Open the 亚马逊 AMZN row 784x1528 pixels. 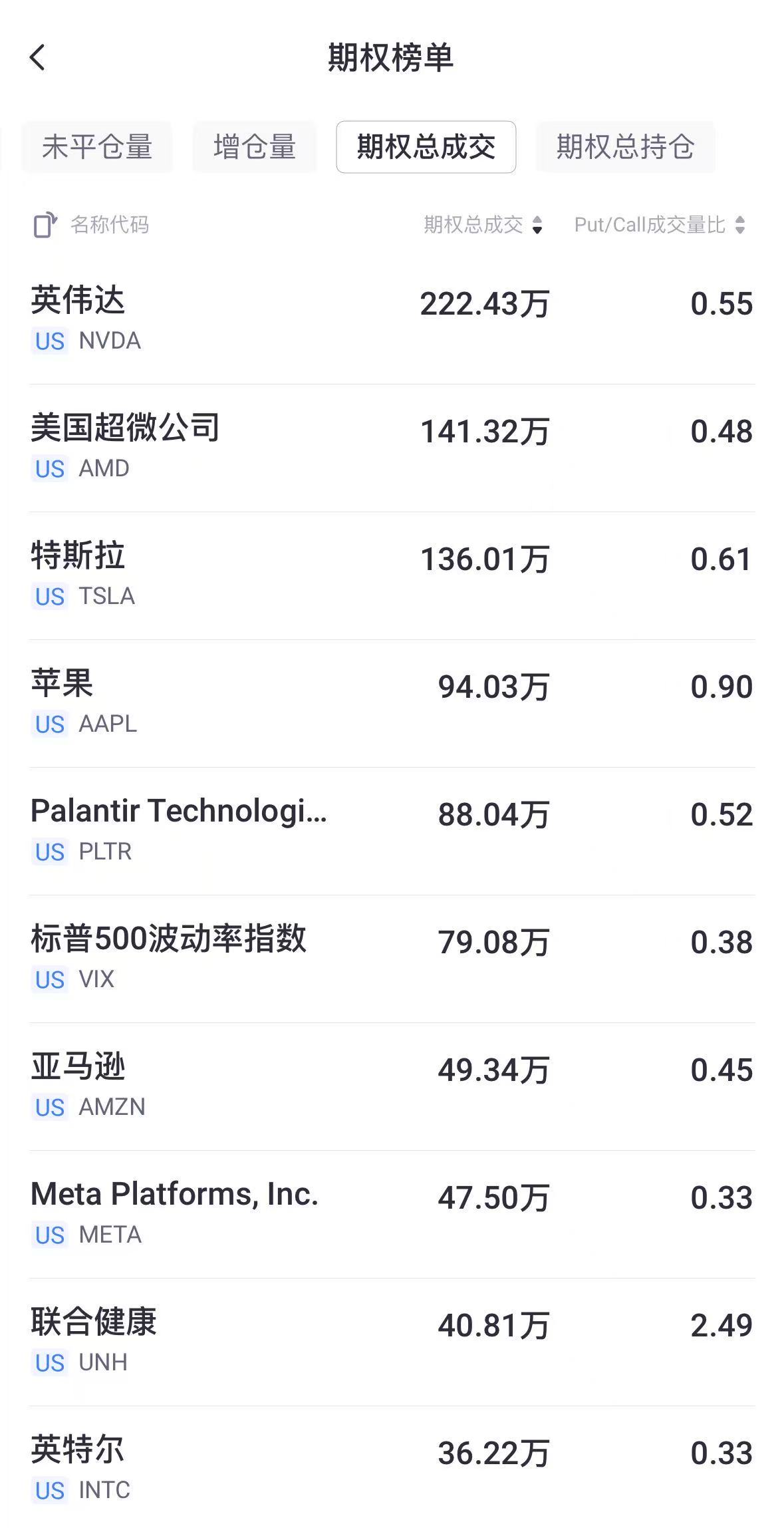392,1086
